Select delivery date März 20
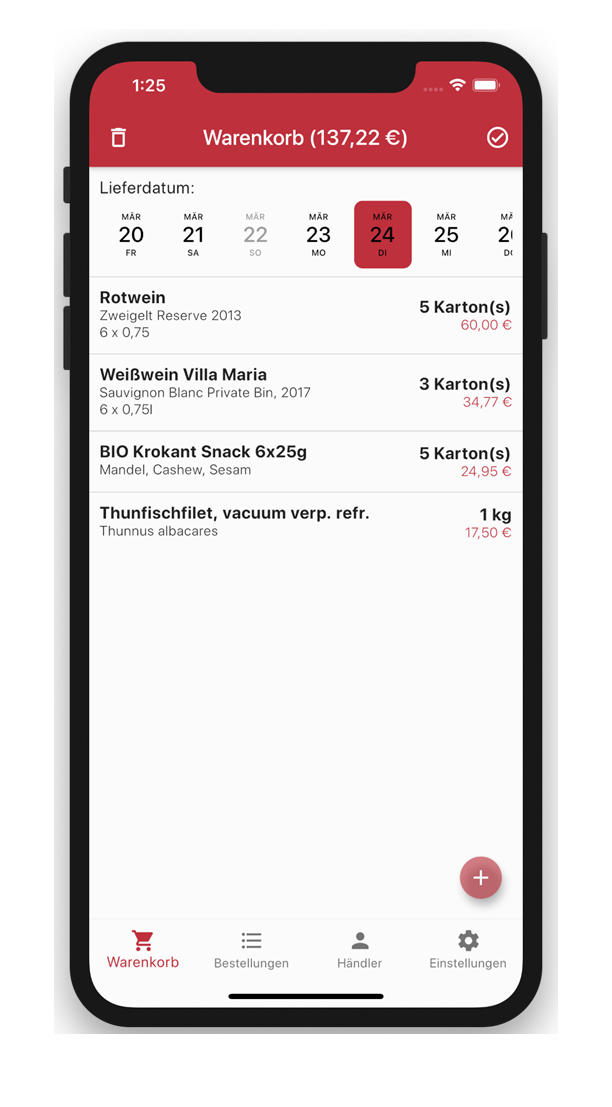The image size is (612, 1107). tap(131, 234)
